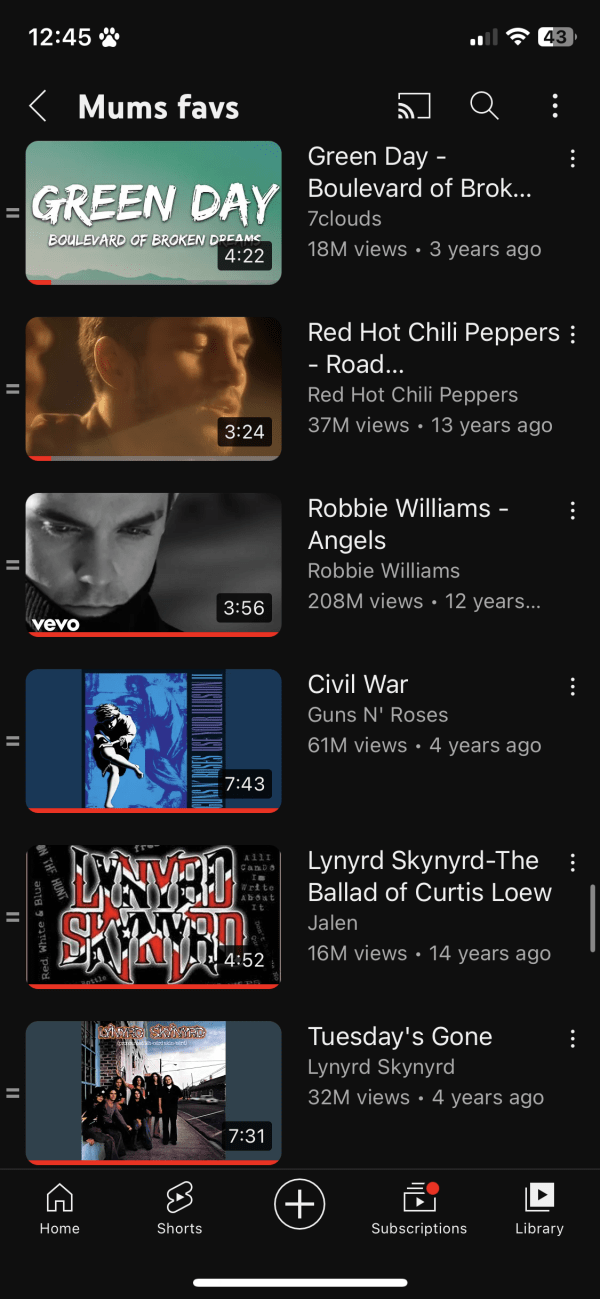Viewport: 600px width, 1299px height.
Task: Switch to the Shorts tab
Action: click(x=180, y=1208)
